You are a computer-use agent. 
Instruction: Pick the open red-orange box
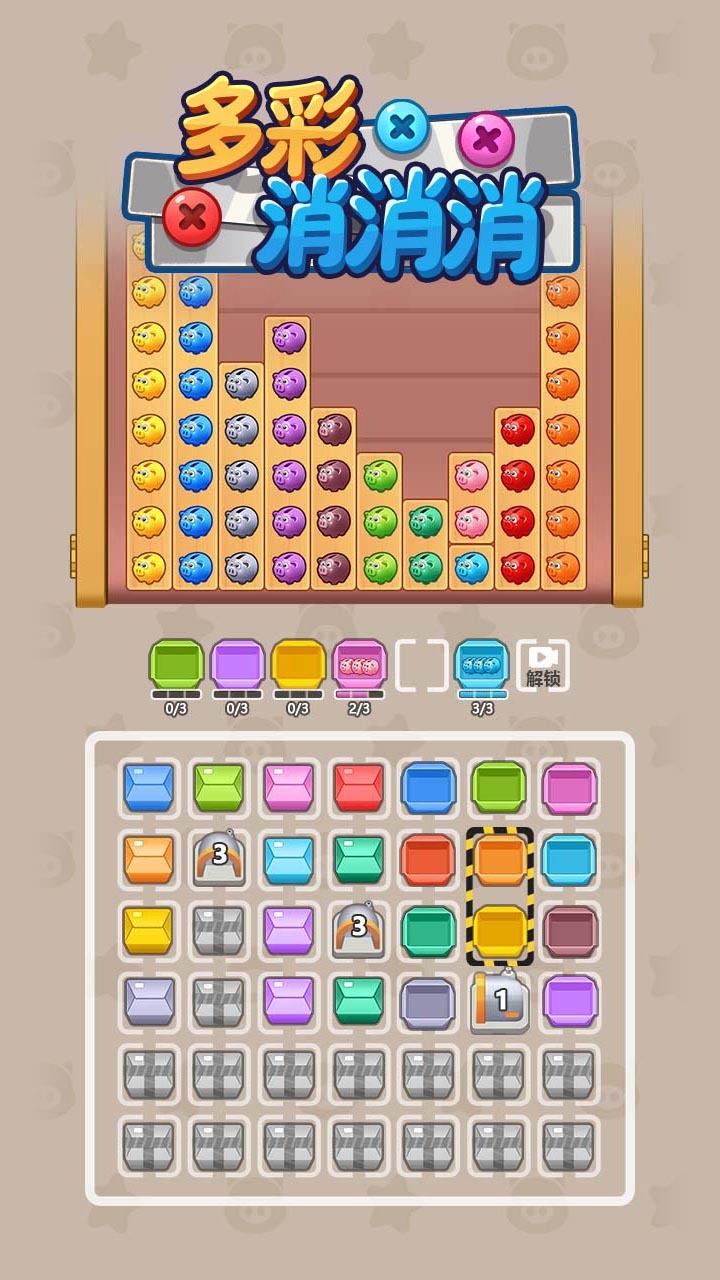(429, 859)
